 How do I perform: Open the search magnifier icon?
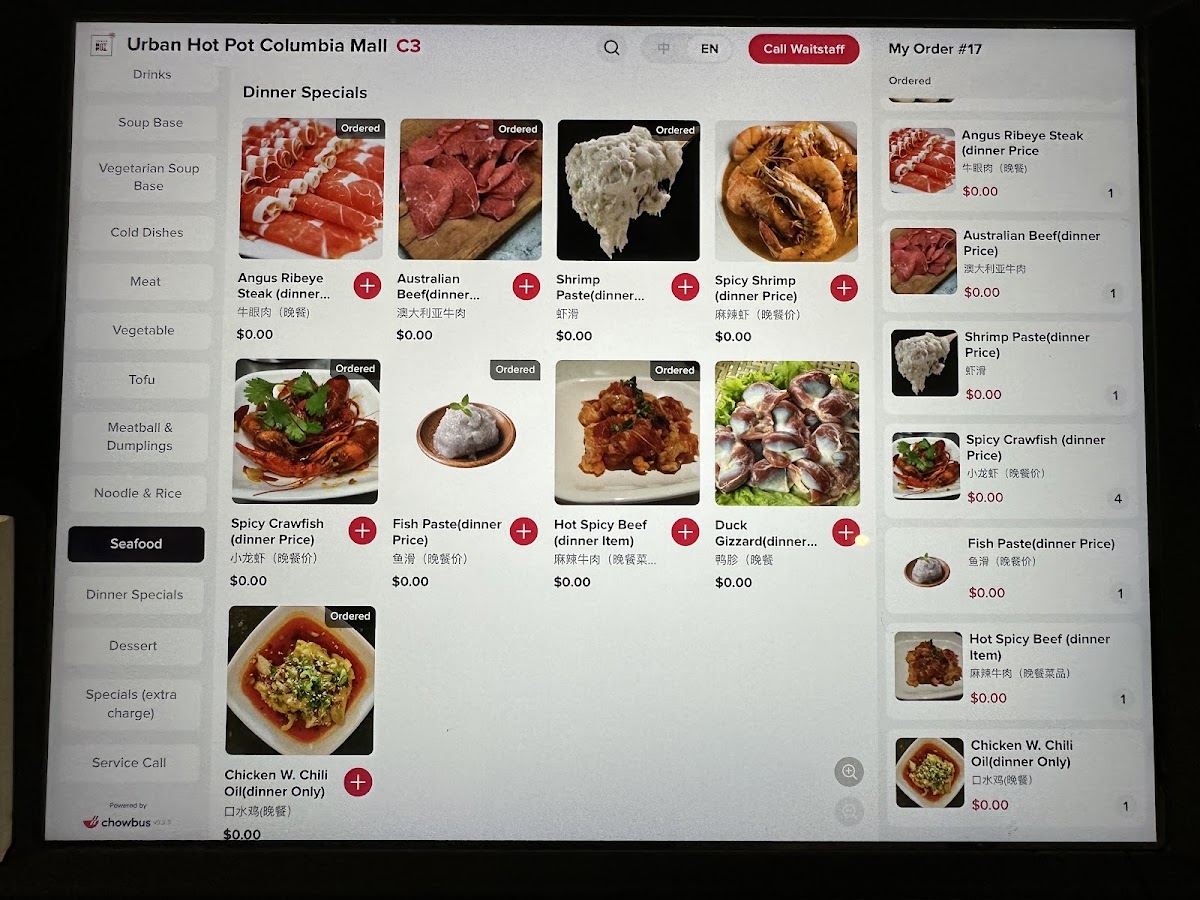tap(612, 48)
